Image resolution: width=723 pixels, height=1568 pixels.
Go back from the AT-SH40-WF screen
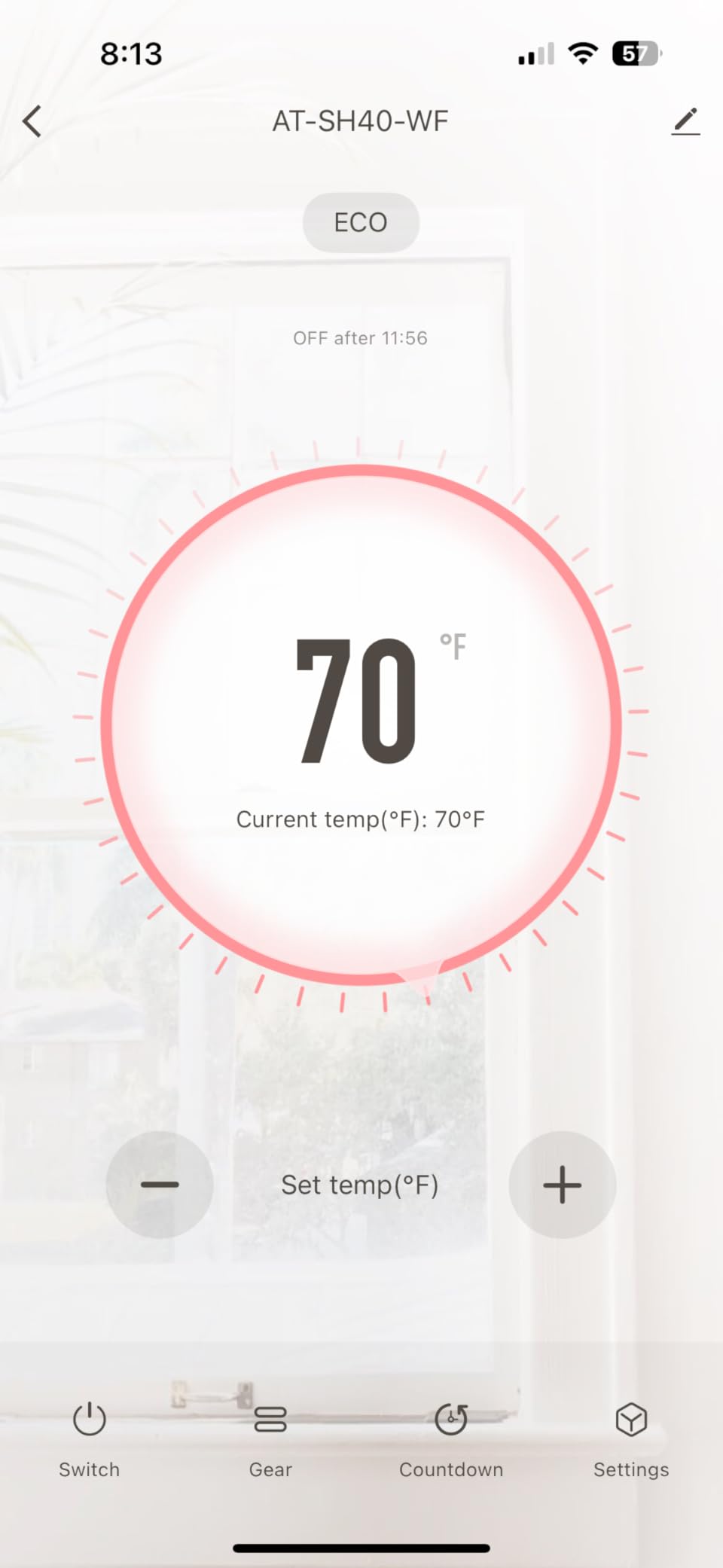[x=32, y=121]
